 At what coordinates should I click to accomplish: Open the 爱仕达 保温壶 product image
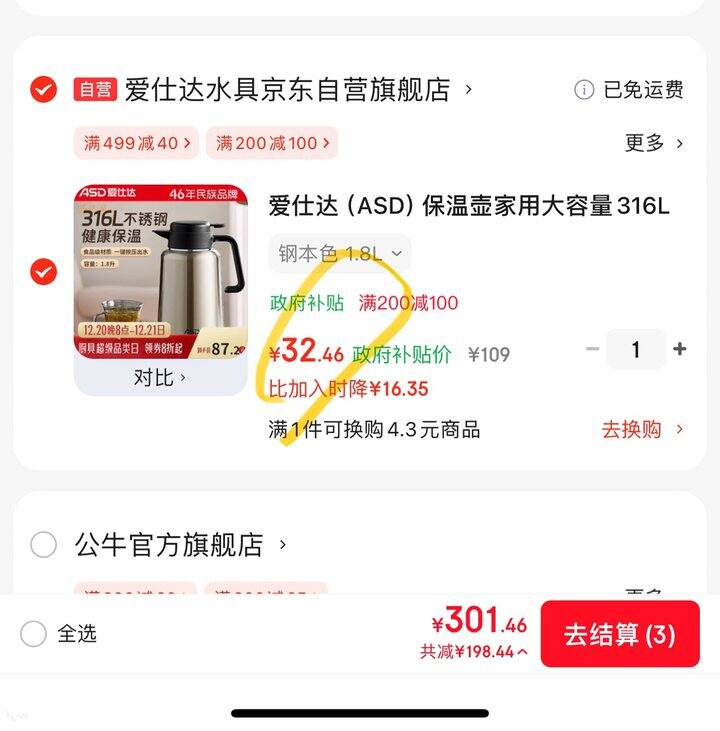[x=160, y=270]
